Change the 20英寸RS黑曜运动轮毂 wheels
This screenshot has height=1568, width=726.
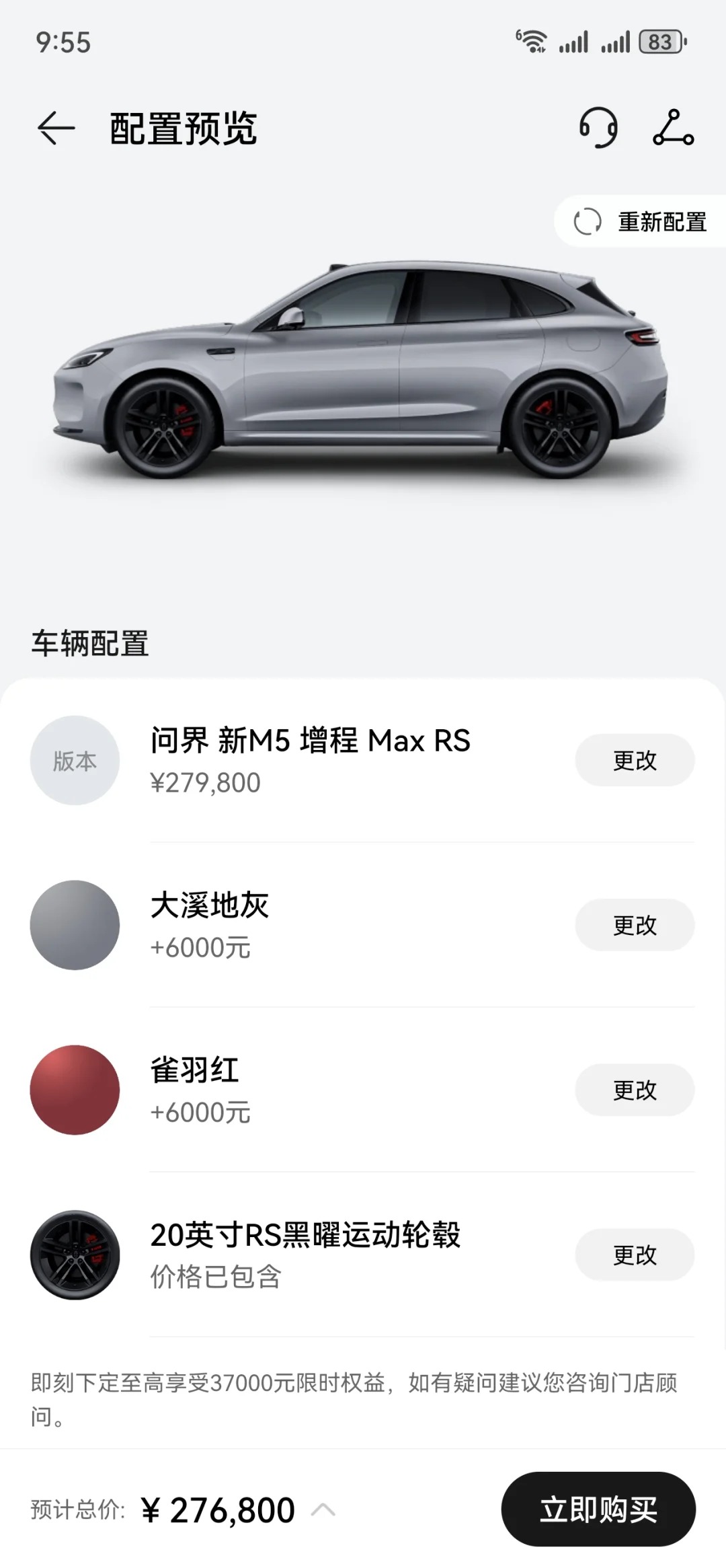coord(634,1255)
